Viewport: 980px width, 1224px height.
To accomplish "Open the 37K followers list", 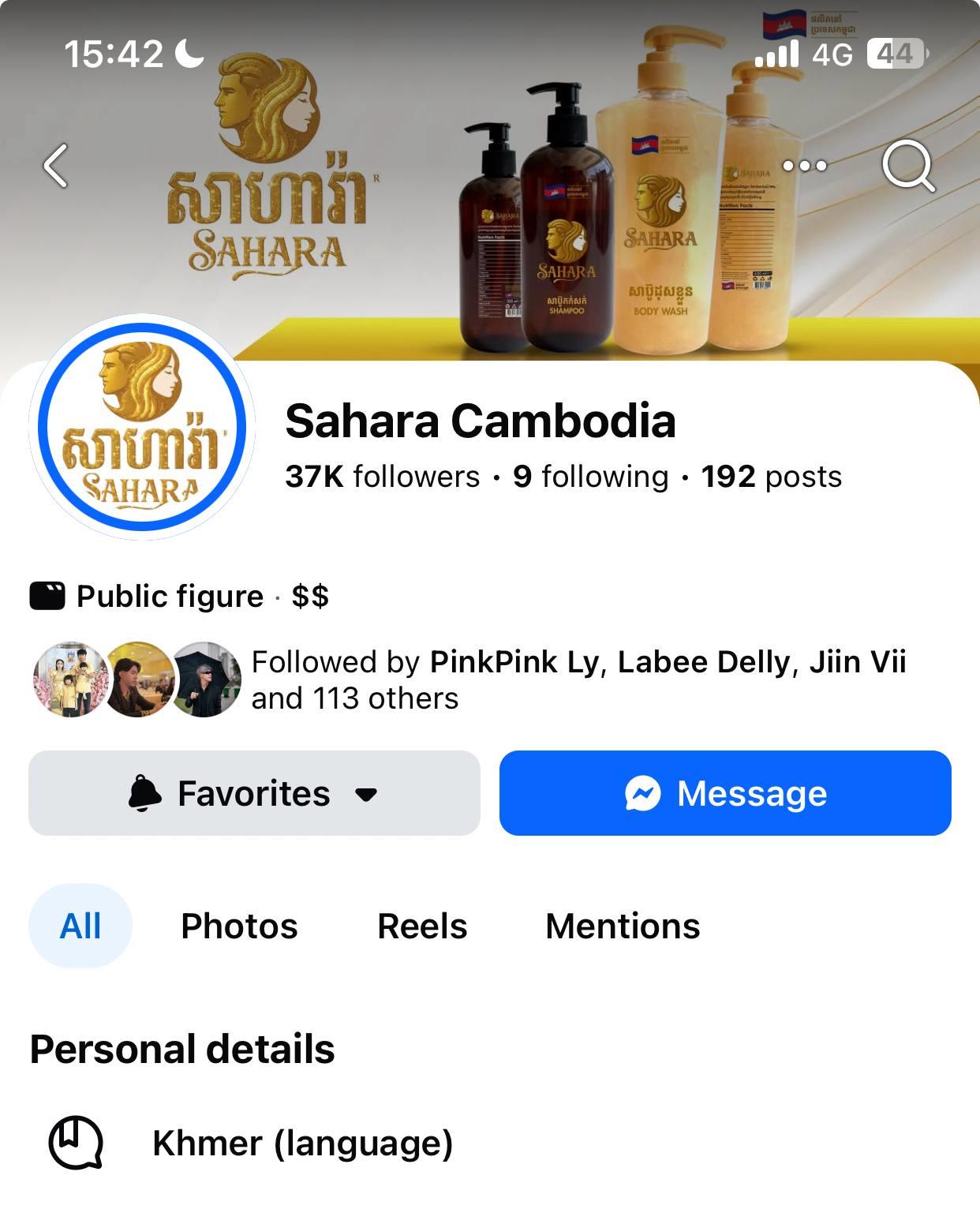I will point(383,477).
